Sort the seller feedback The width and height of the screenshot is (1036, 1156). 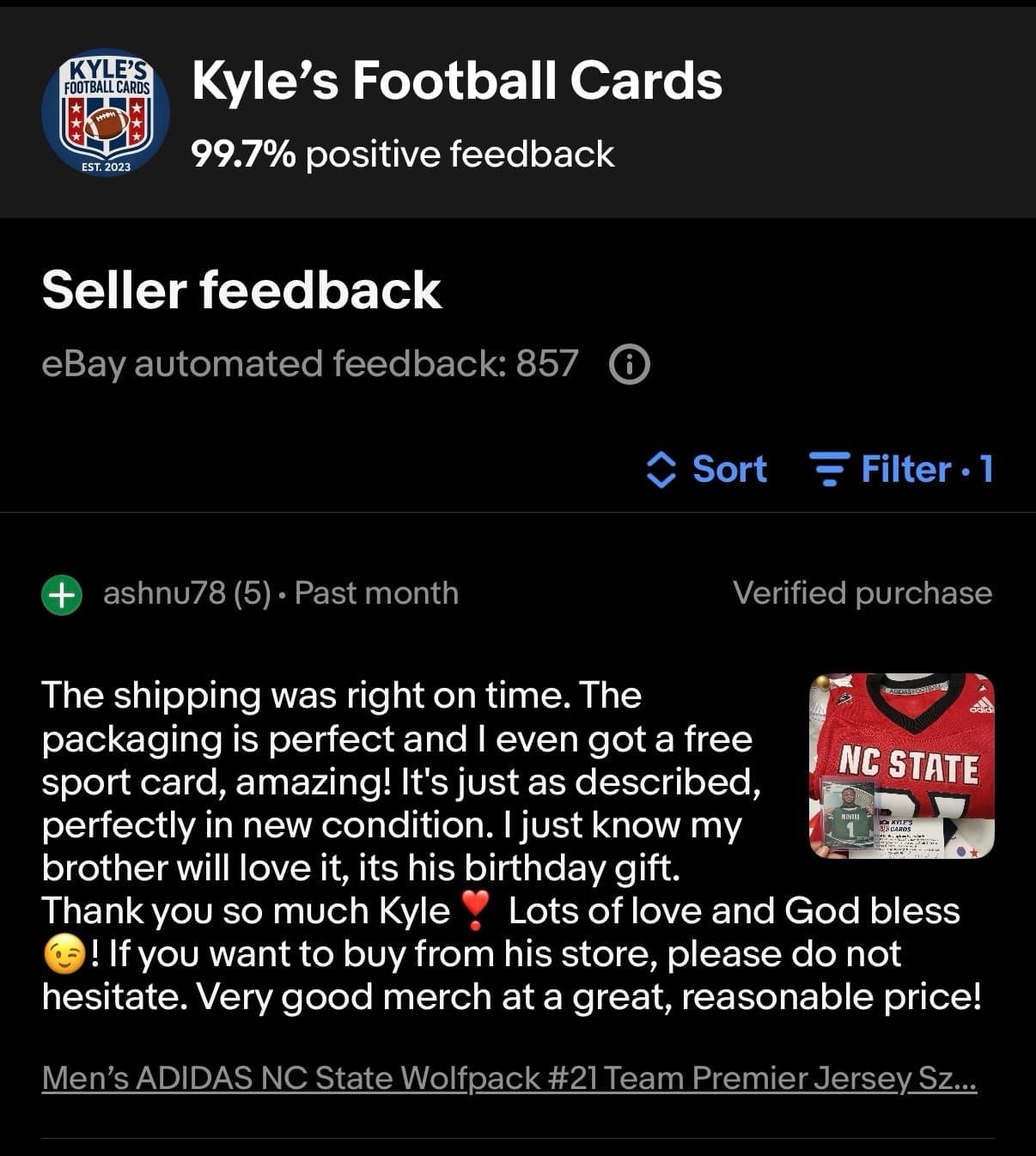click(707, 470)
